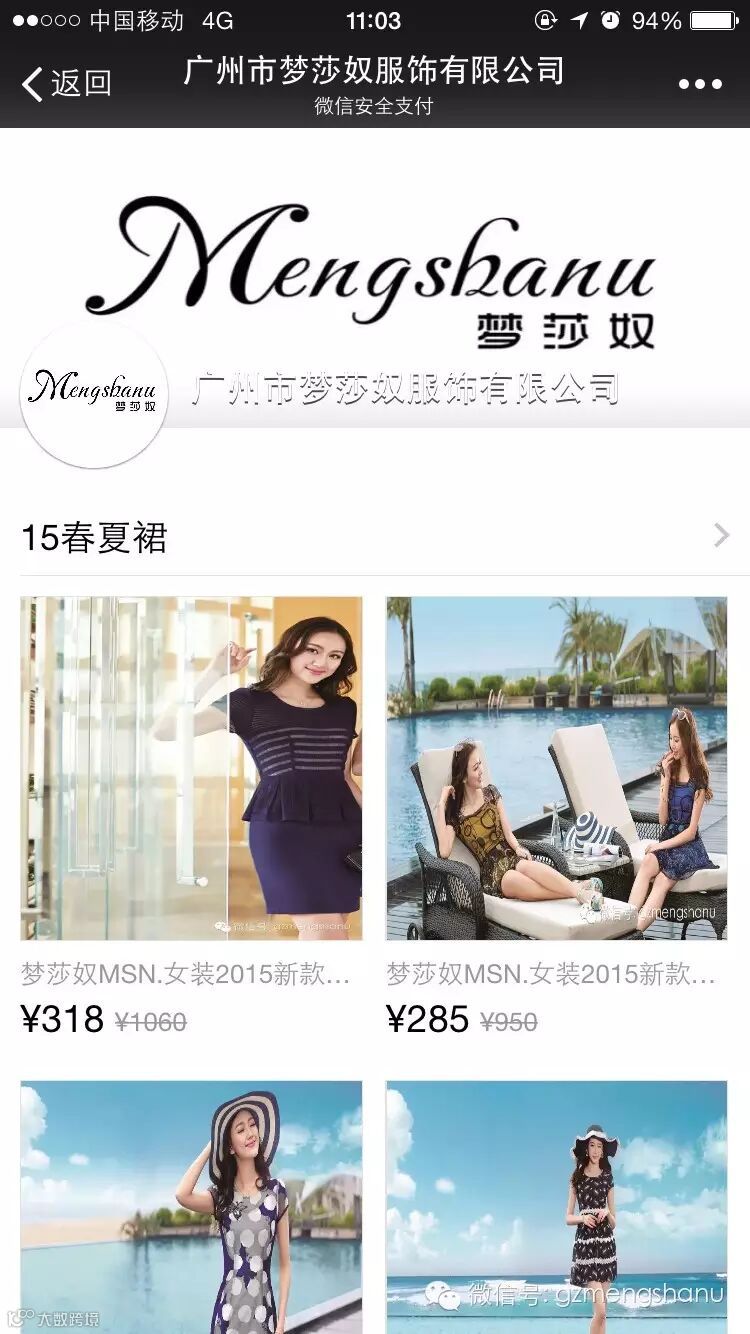Viewport: 750px width, 1334px height.
Task: Expand the 15春夏裙 category
Action: coord(721,537)
